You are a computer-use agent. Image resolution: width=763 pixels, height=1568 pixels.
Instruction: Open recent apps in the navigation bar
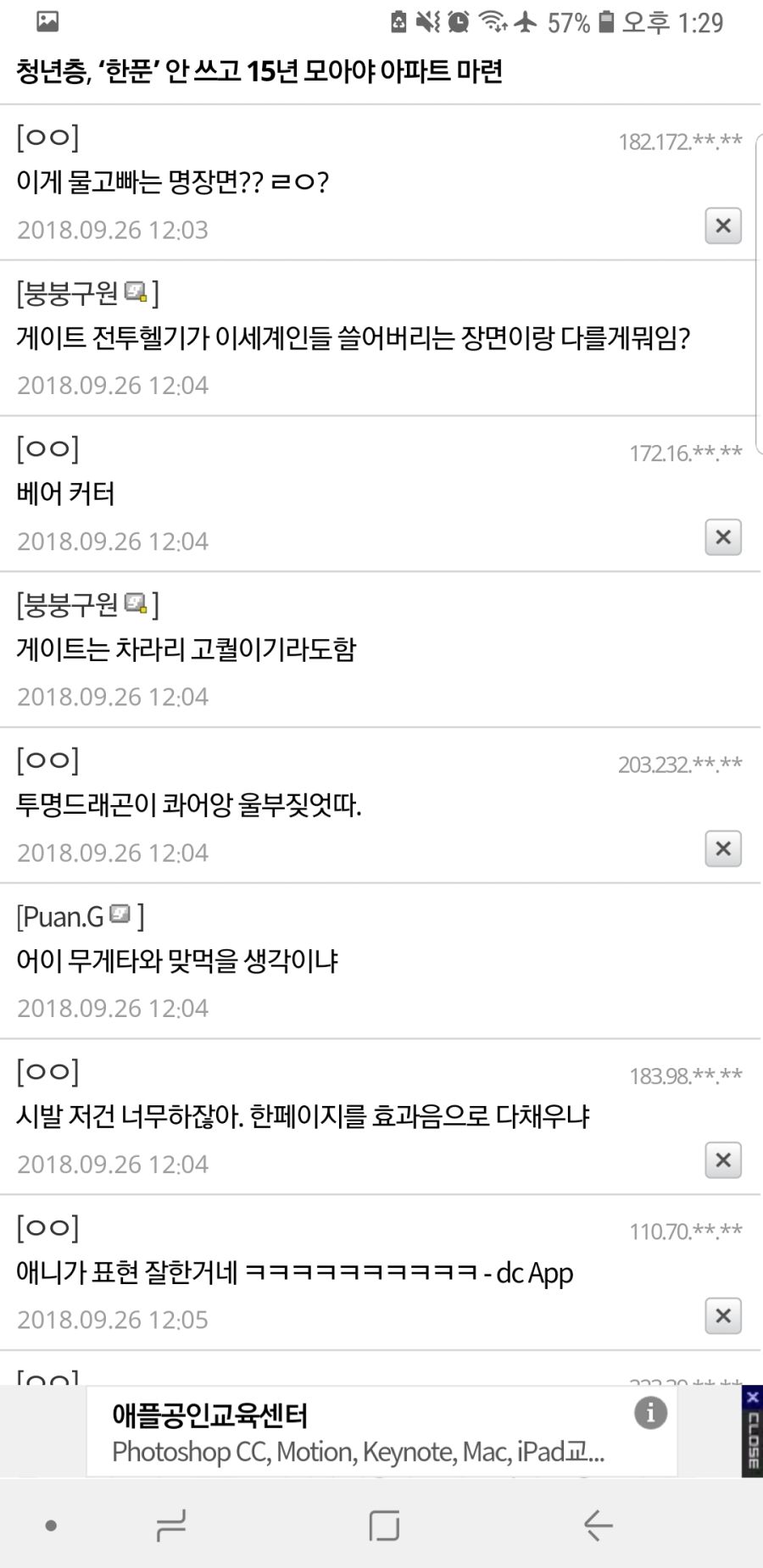[x=170, y=1524]
